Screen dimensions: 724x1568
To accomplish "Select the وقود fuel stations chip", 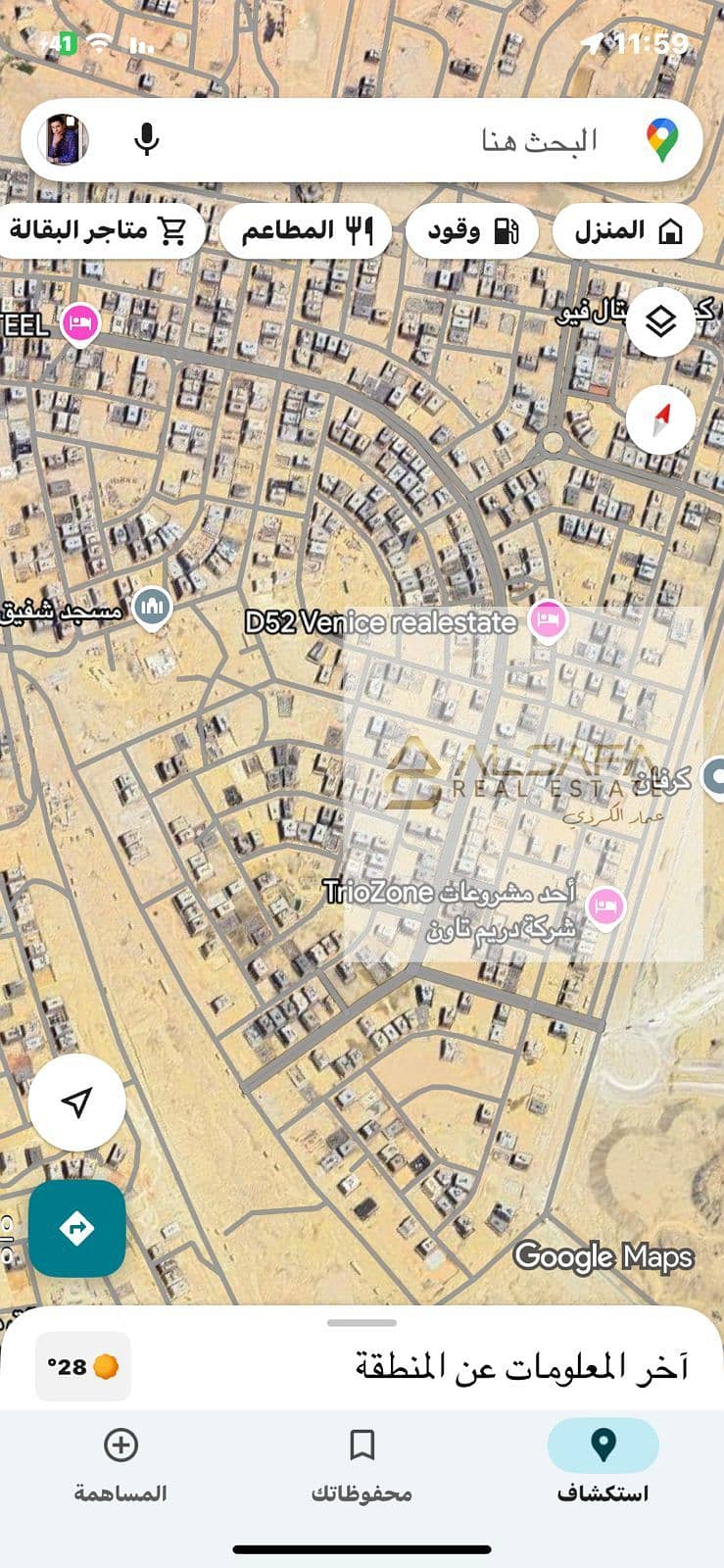I will (471, 231).
